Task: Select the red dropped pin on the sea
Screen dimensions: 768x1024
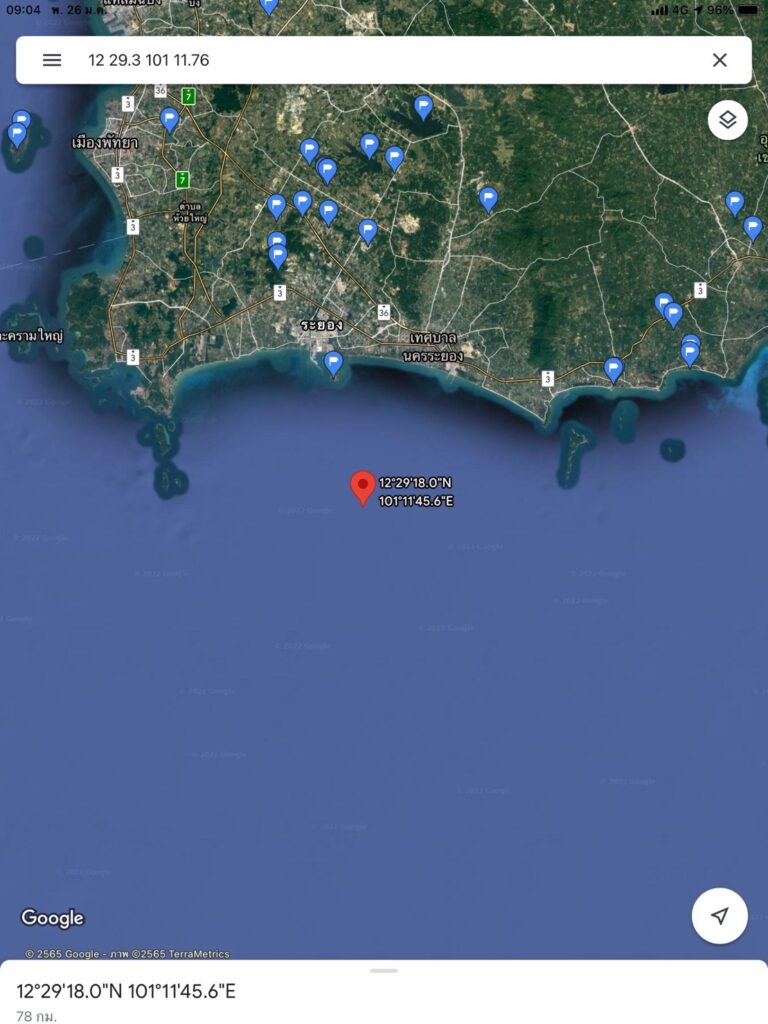Action: coord(363,487)
